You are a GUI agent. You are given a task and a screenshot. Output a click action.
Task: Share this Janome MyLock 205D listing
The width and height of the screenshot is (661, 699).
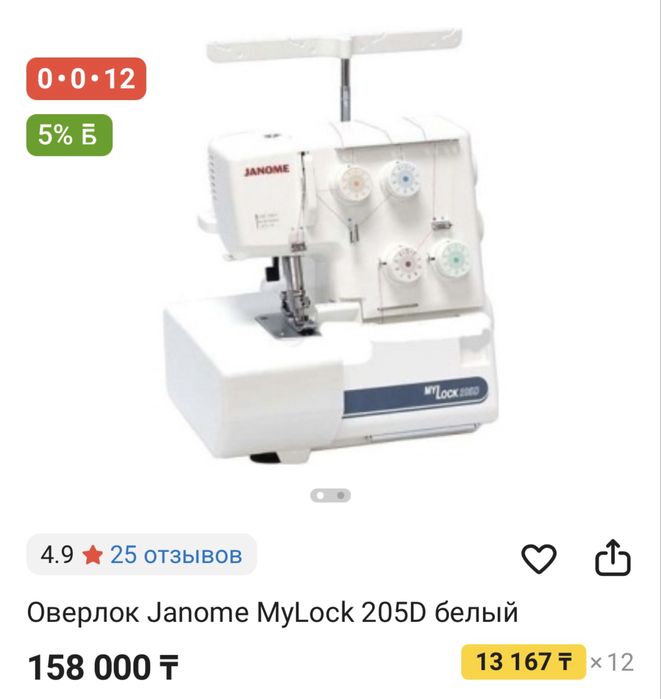tap(612, 558)
